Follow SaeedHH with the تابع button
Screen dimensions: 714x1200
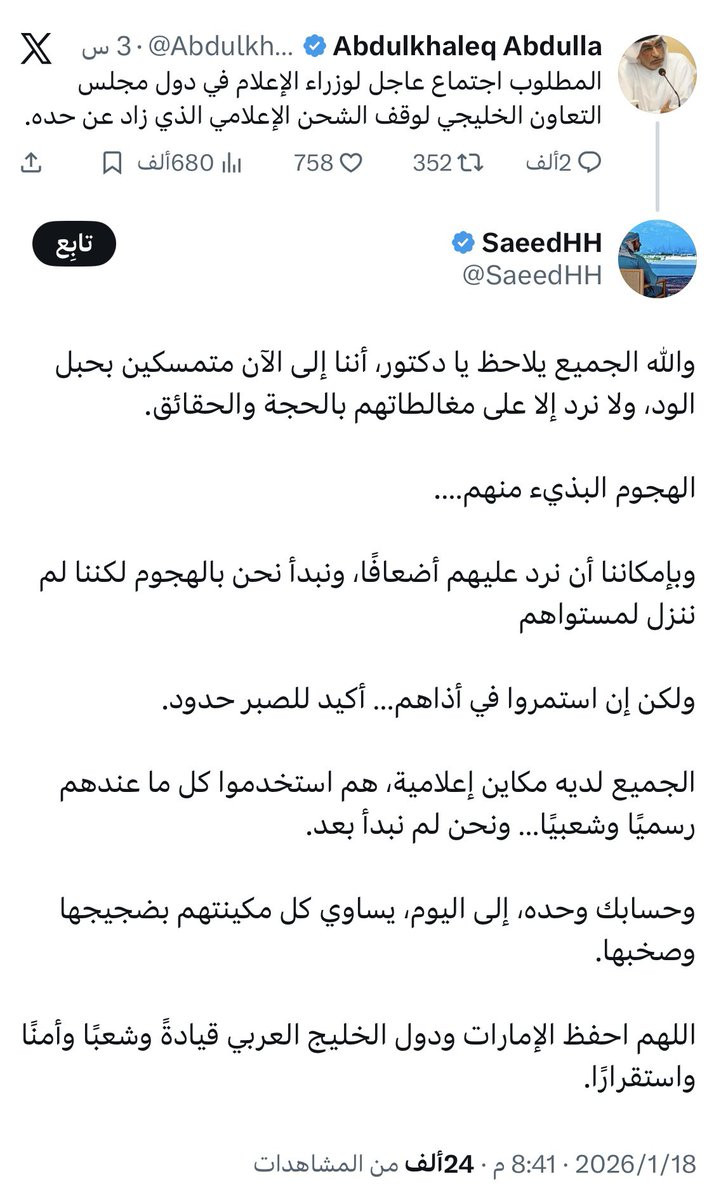(74, 245)
